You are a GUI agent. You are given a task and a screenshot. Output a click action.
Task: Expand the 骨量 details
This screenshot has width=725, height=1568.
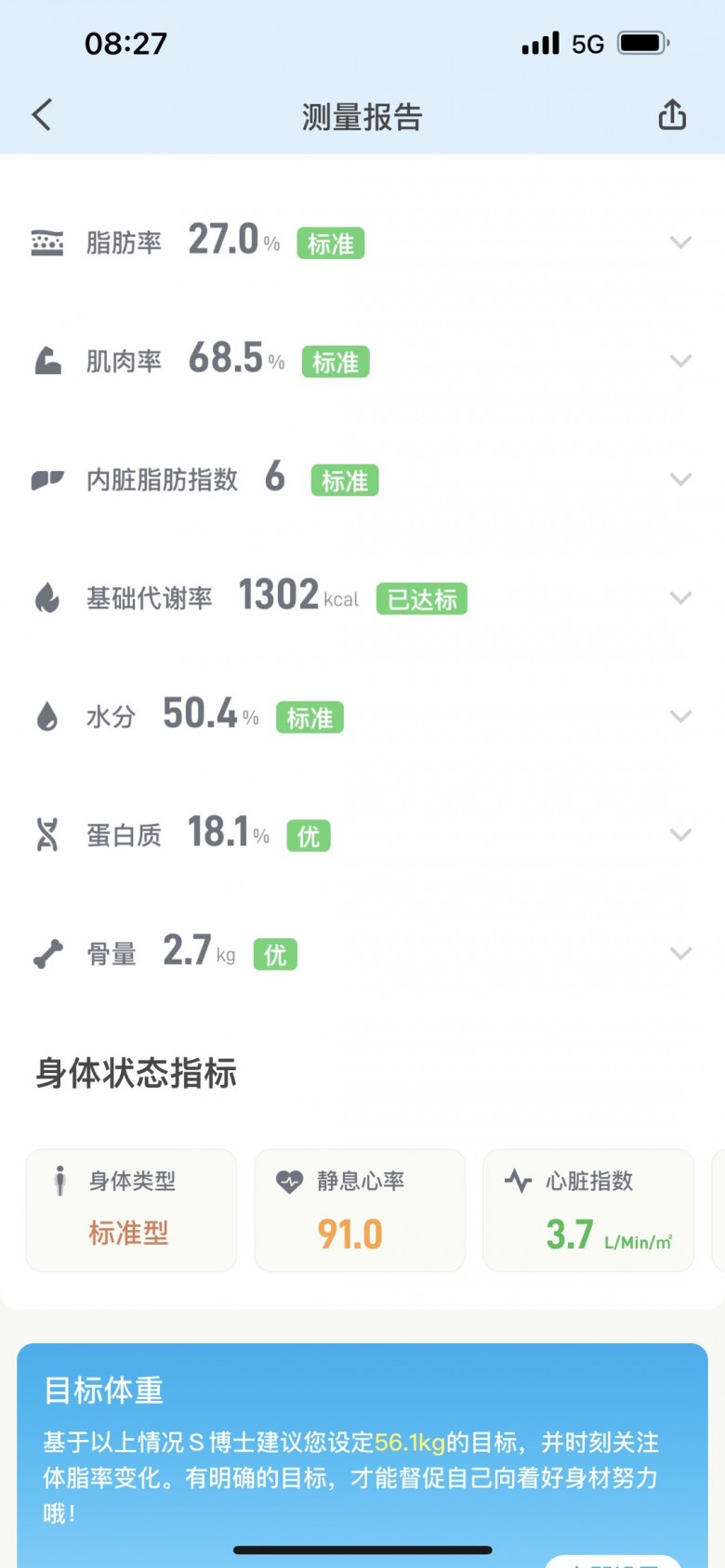[680, 953]
